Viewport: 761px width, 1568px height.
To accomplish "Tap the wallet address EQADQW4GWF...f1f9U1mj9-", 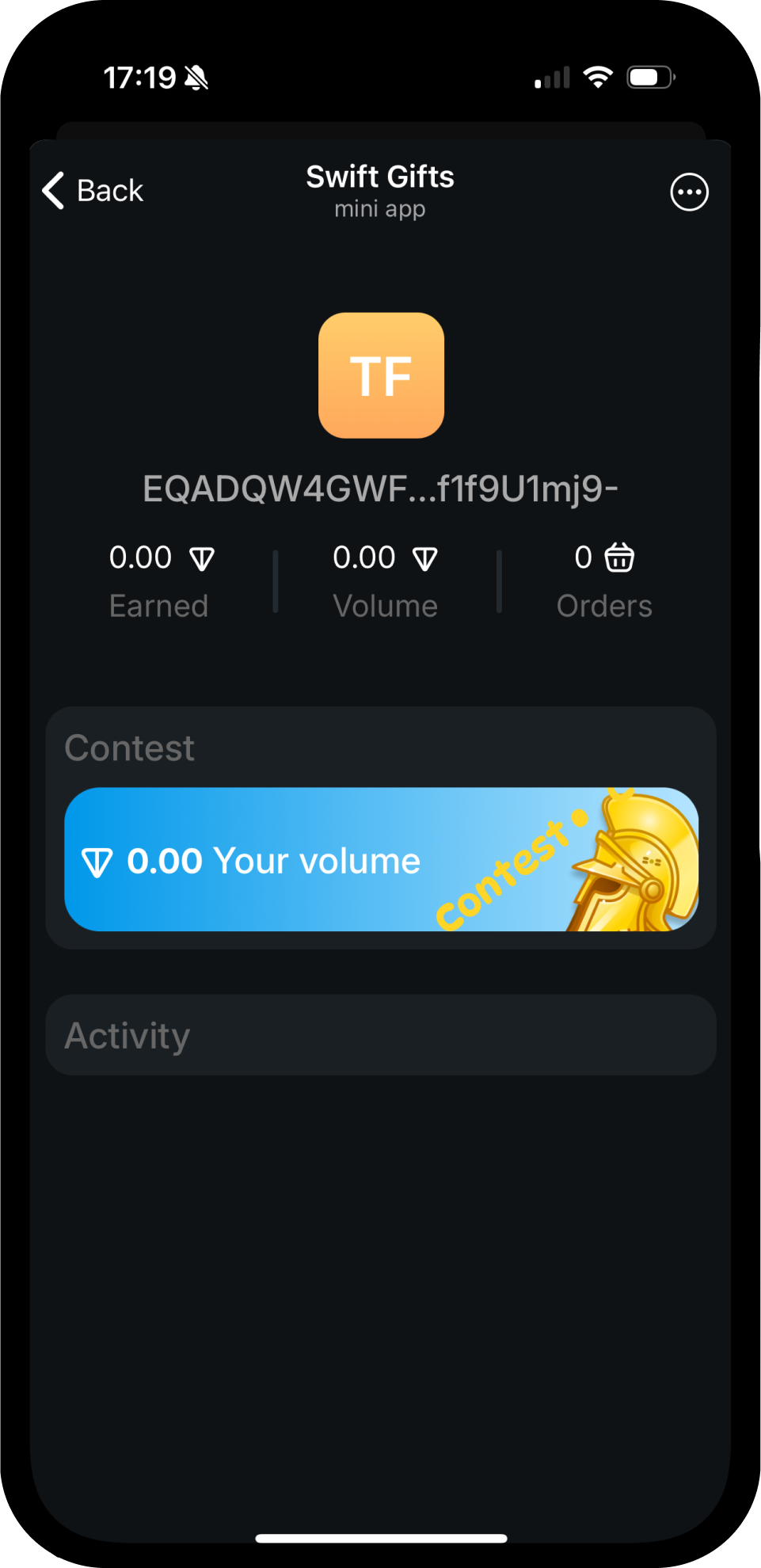I will [380, 489].
